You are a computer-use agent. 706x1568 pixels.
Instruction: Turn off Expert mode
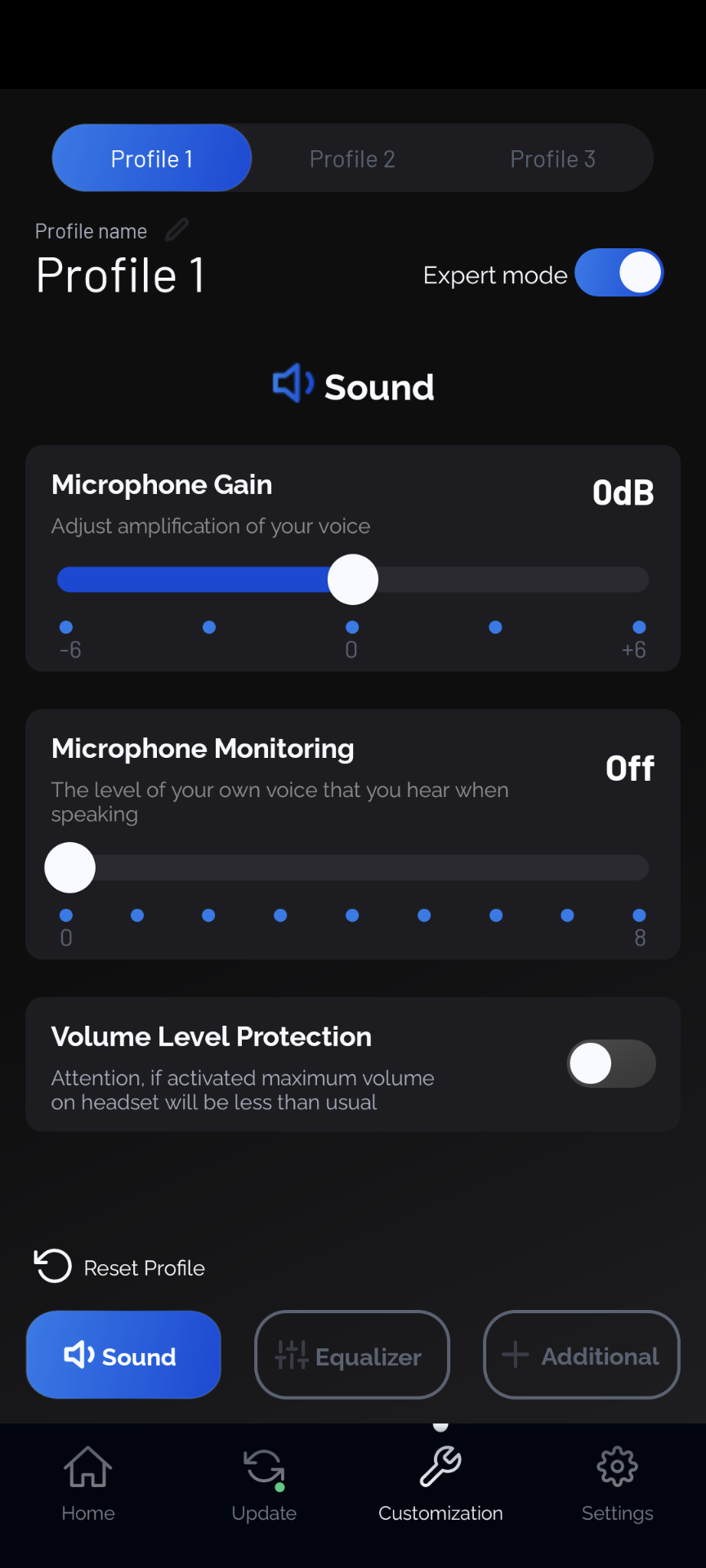point(619,273)
